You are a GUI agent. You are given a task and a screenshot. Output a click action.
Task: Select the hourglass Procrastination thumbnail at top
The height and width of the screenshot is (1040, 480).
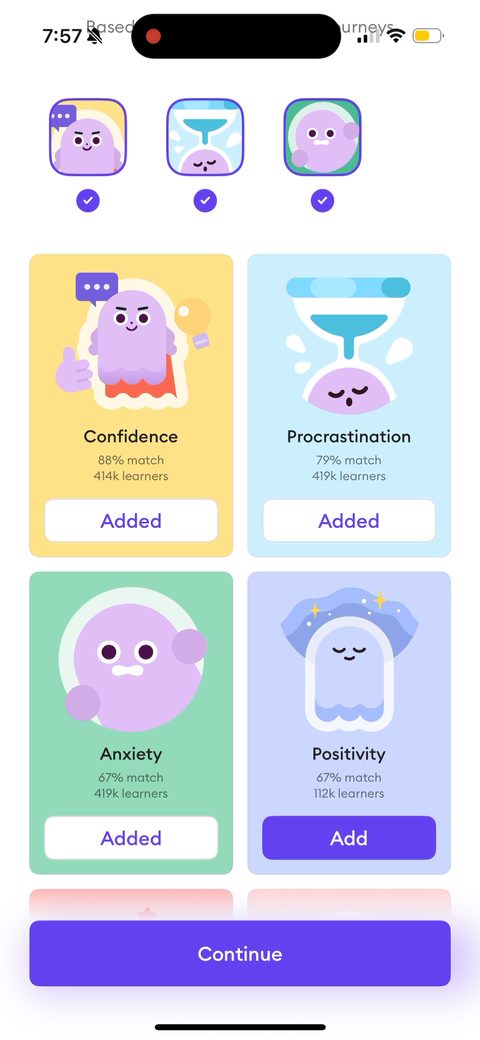pos(205,137)
